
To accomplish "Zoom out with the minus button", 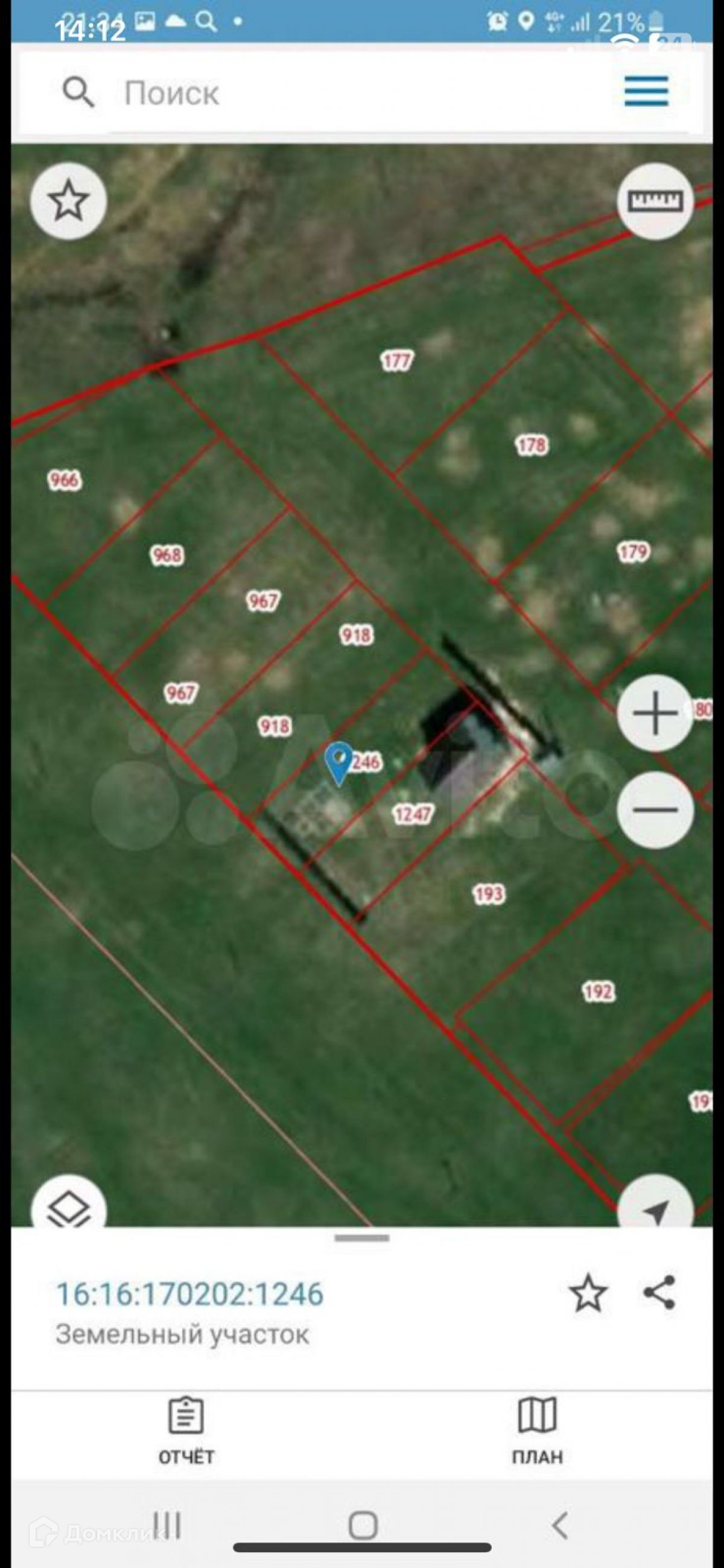I will [x=655, y=809].
